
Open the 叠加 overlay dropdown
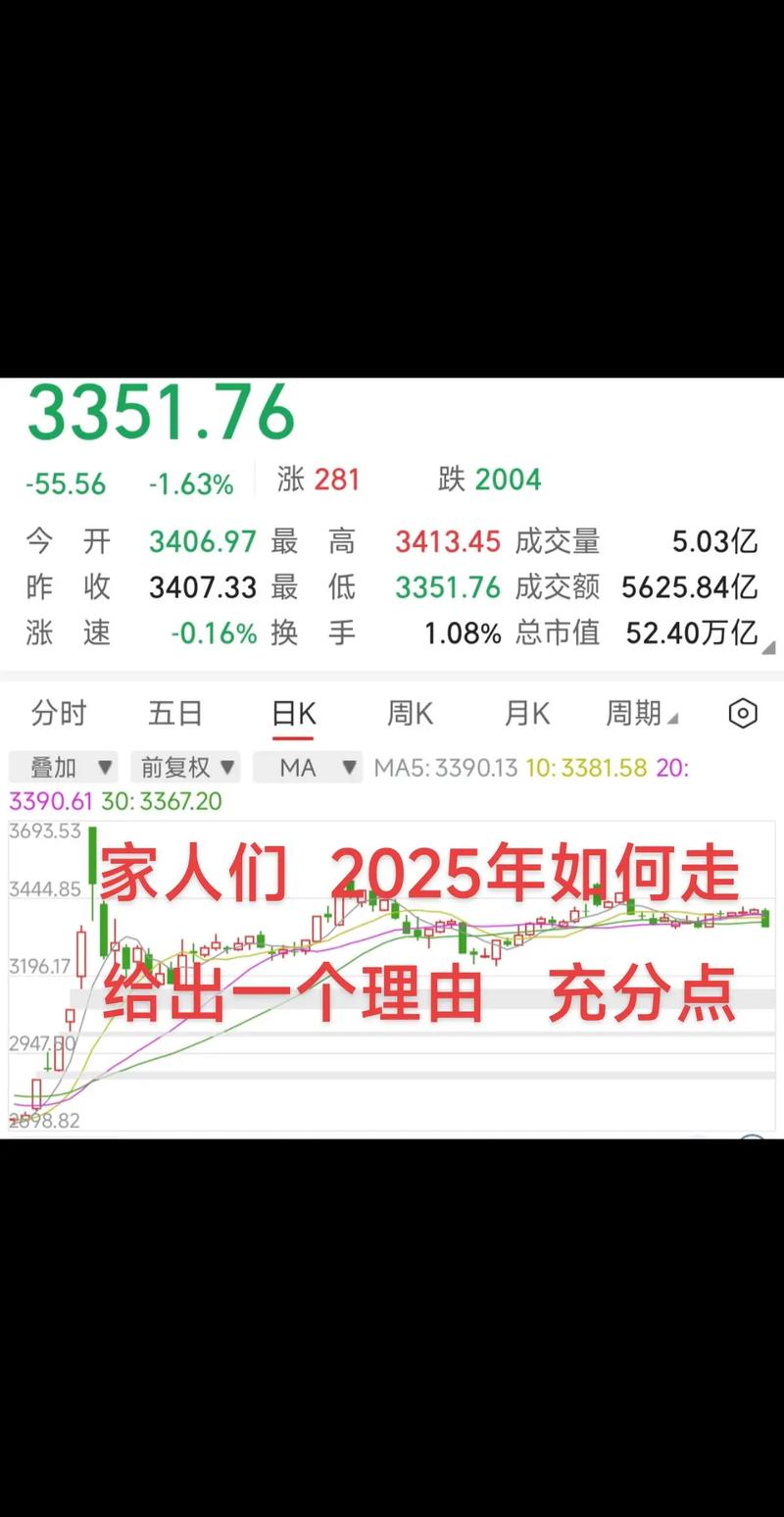coord(62,768)
